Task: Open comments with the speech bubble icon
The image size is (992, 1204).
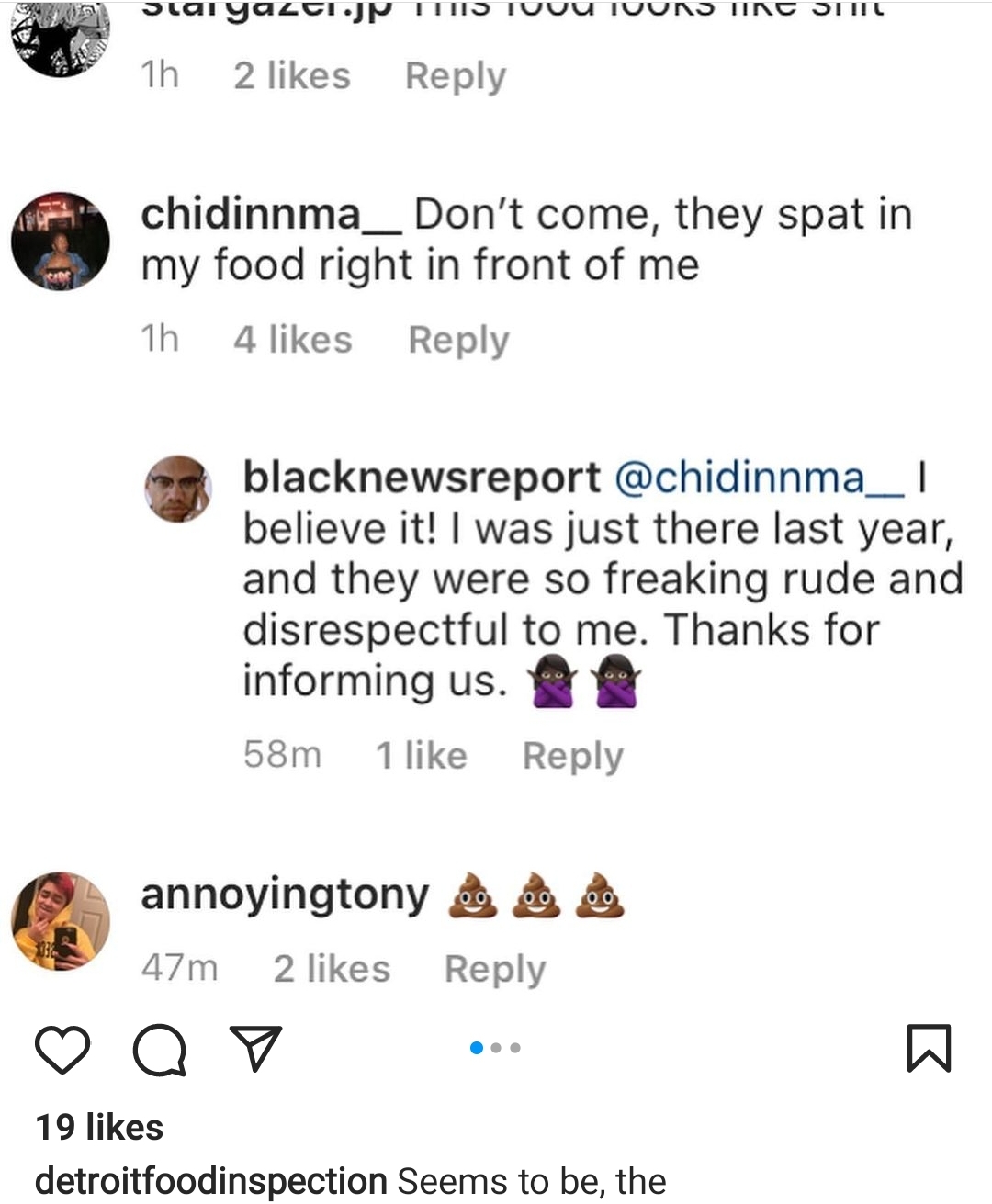Action: pyautogui.click(x=160, y=1049)
